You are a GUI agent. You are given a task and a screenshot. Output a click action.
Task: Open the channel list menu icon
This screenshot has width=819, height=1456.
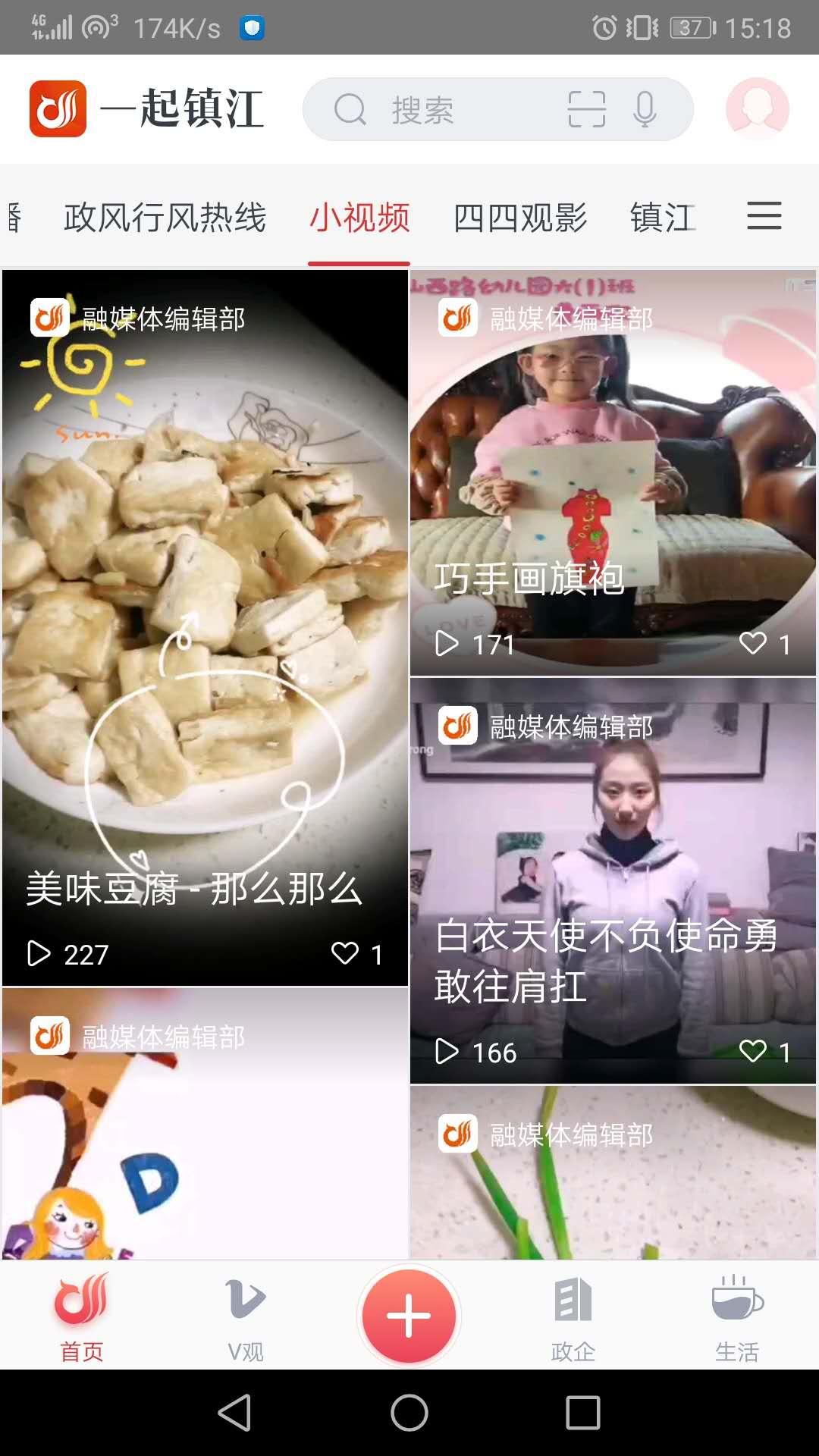(x=764, y=217)
